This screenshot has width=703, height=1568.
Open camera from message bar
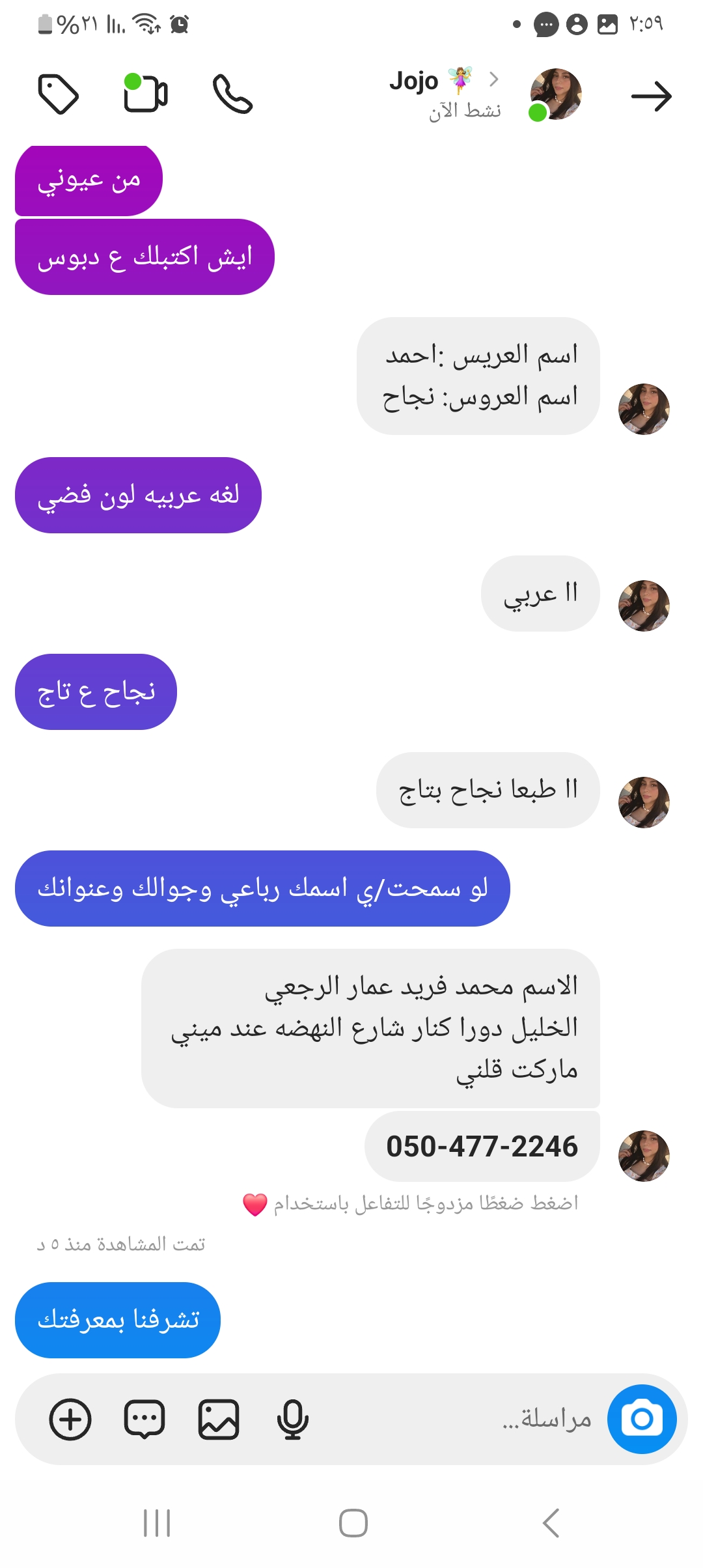tap(641, 1418)
